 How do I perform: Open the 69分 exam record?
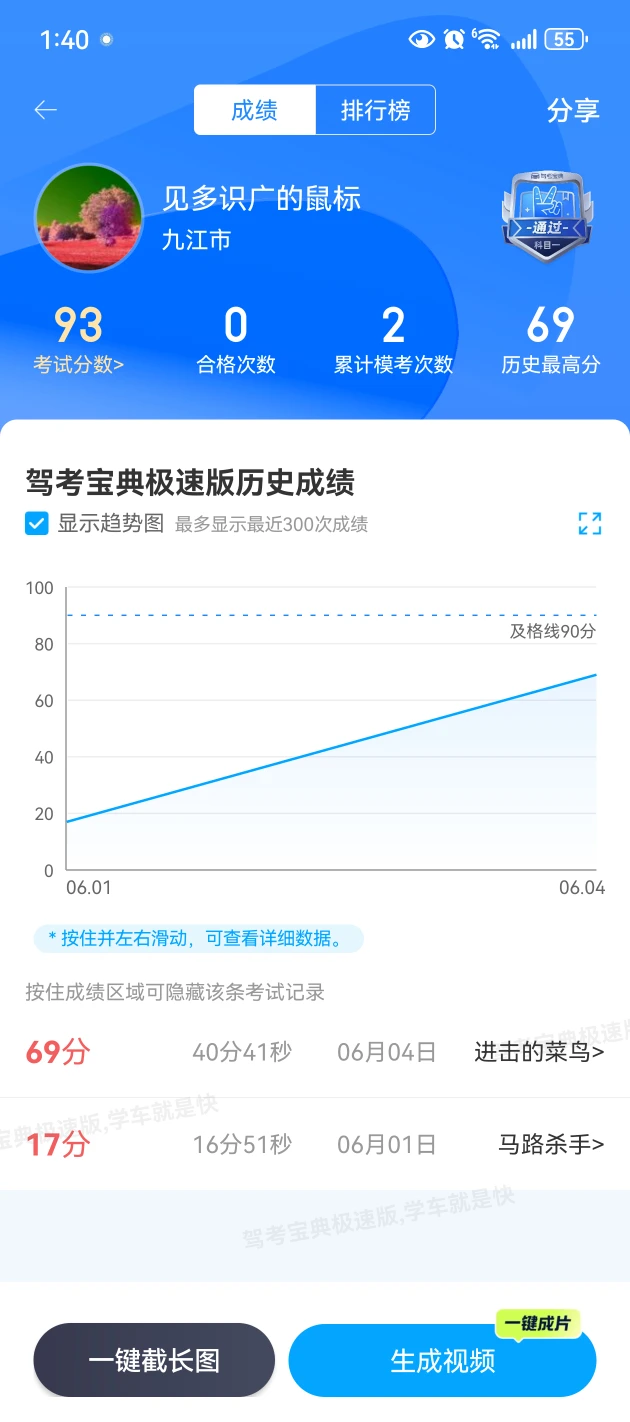315,1052
